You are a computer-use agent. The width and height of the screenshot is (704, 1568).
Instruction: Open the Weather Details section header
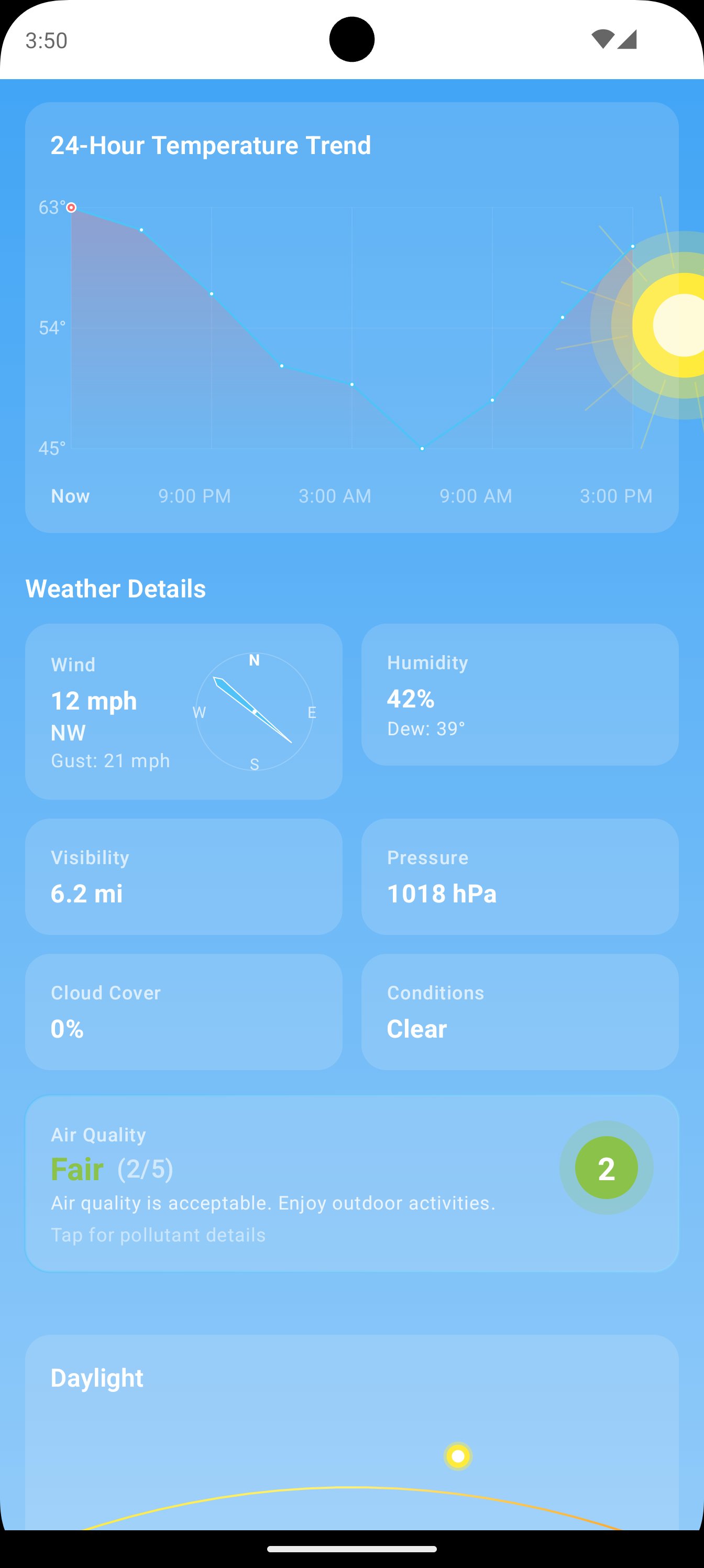tap(116, 588)
